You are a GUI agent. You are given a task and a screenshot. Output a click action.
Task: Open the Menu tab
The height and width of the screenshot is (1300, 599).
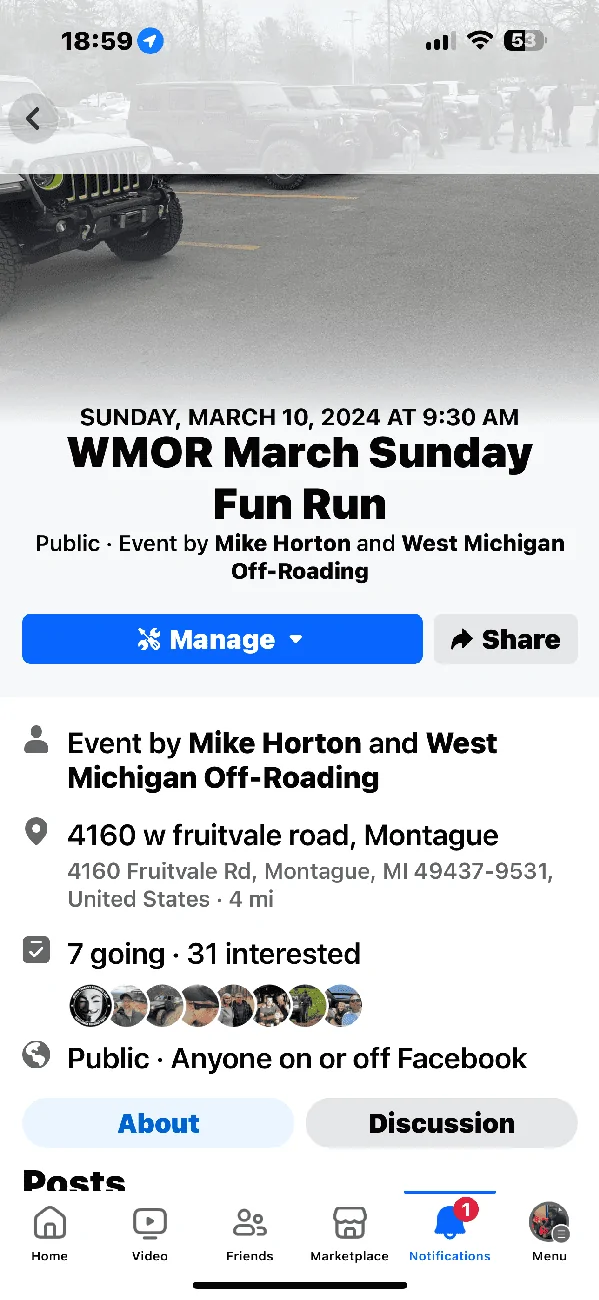pyautogui.click(x=549, y=1233)
